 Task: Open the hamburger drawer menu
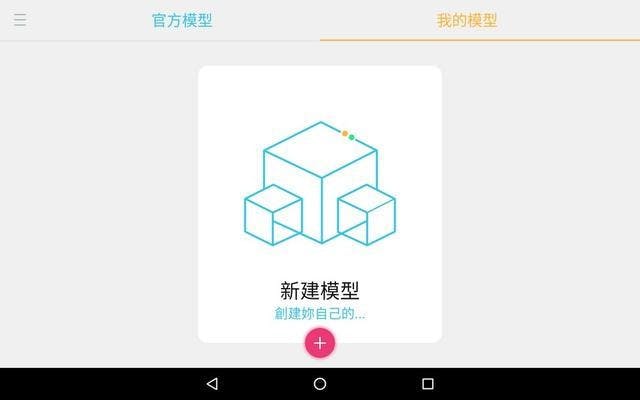(20, 20)
